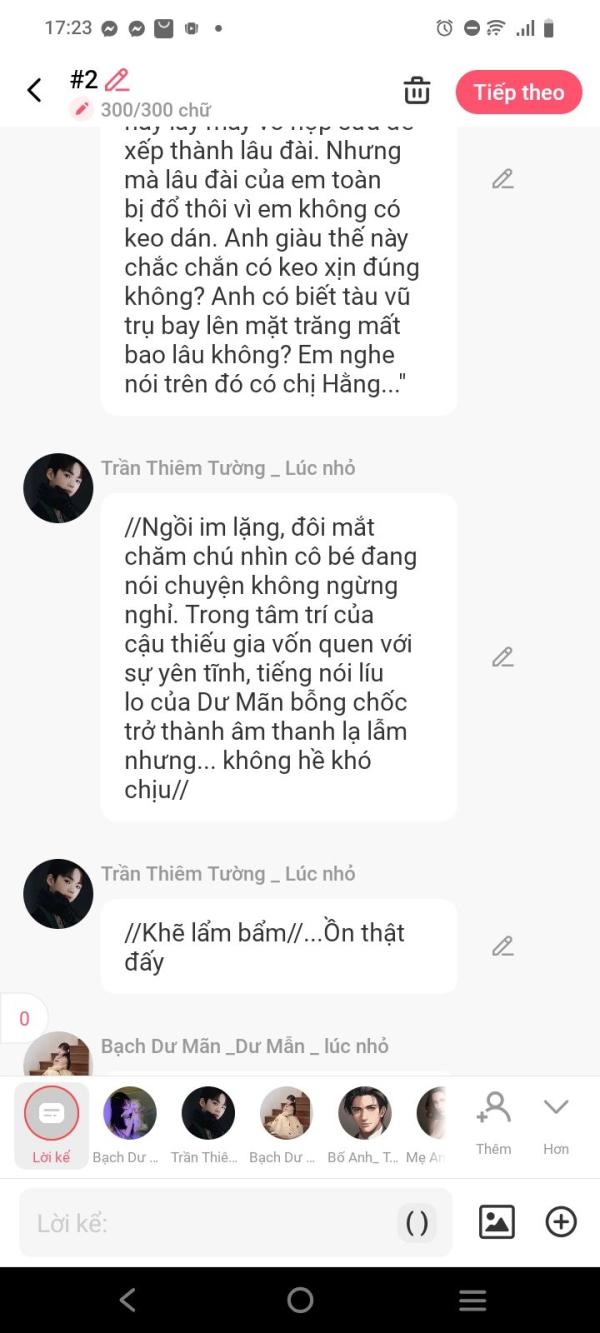The height and width of the screenshot is (1333, 600).
Task: Edit the message ending with "chị Hằng..."
Action: pos(503,179)
